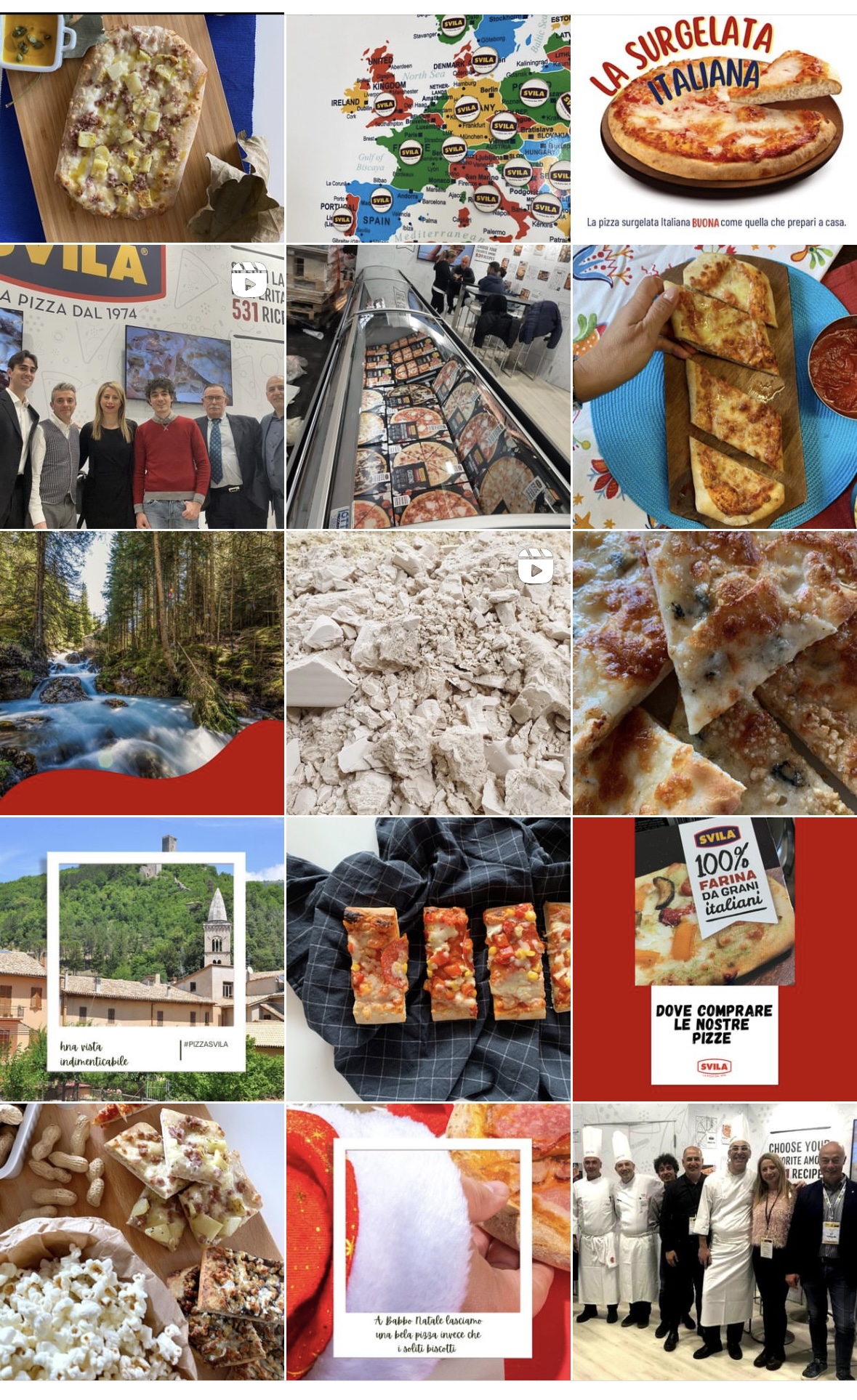Open the pizza strips on checkered cloth post
This screenshot has width=857, height=1400.
pyautogui.click(x=428, y=959)
